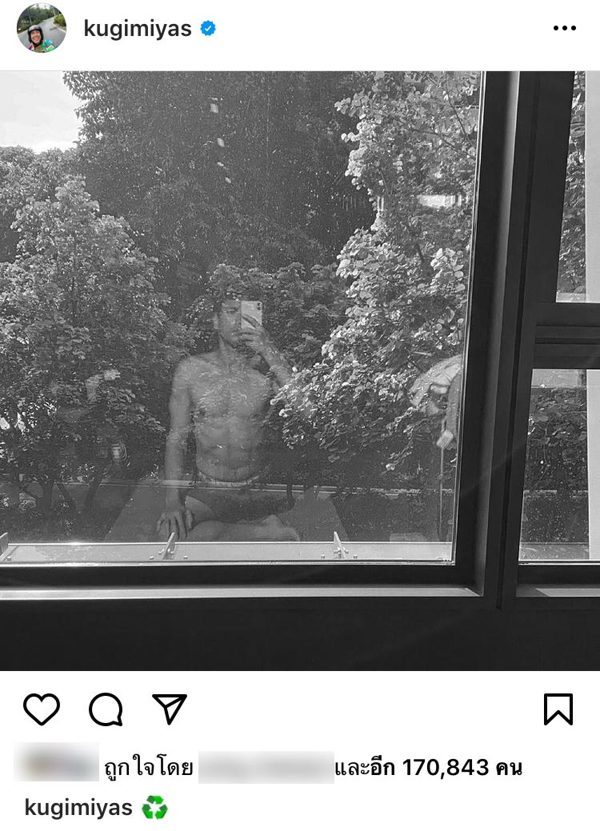The width and height of the screenshot is (600, 831).
Task: Open kugimiyas profile picture
Action: point(41,28)
